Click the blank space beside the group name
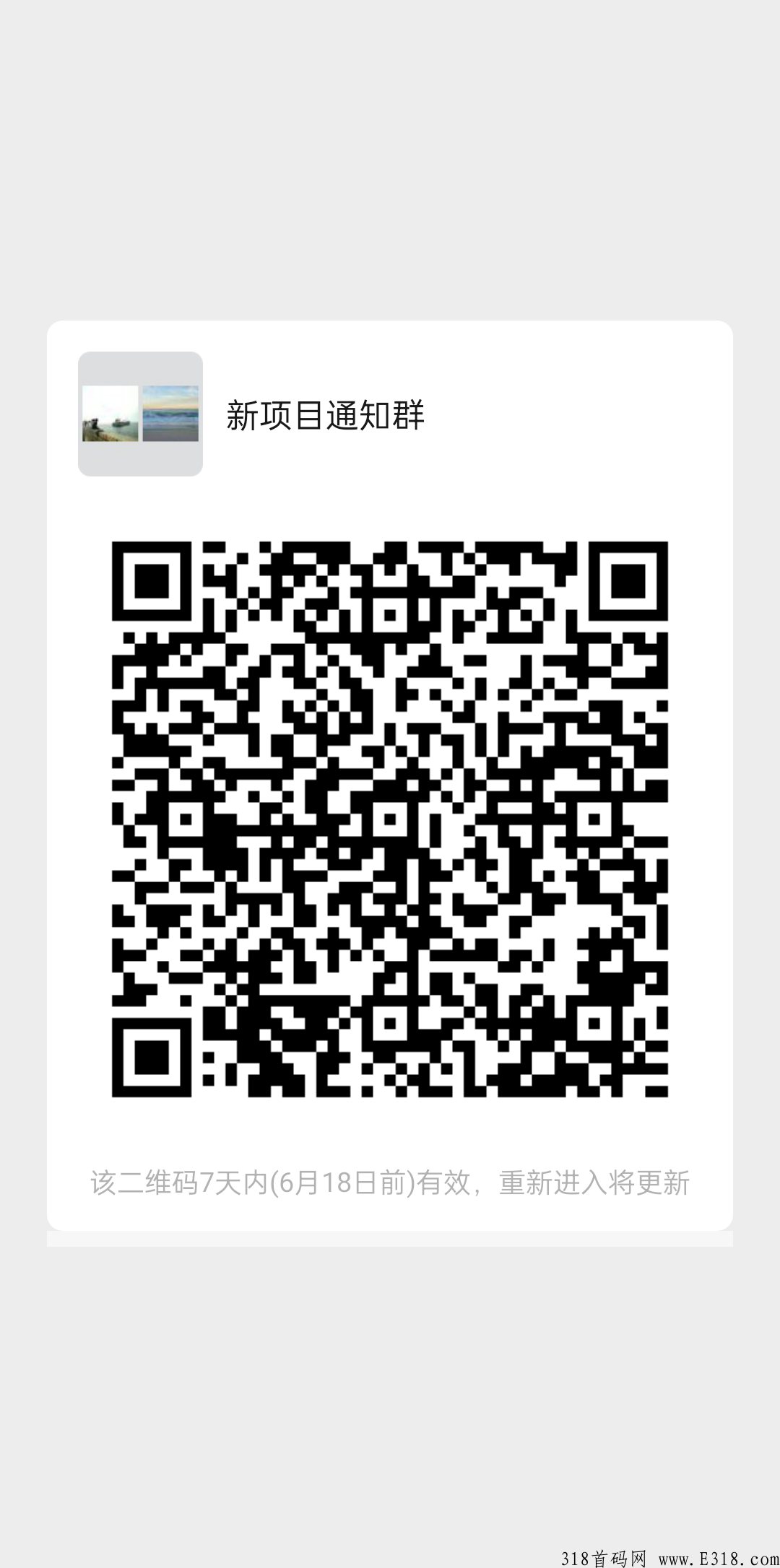This screenshot has height=1568, width=780. (x=578, y=414)
